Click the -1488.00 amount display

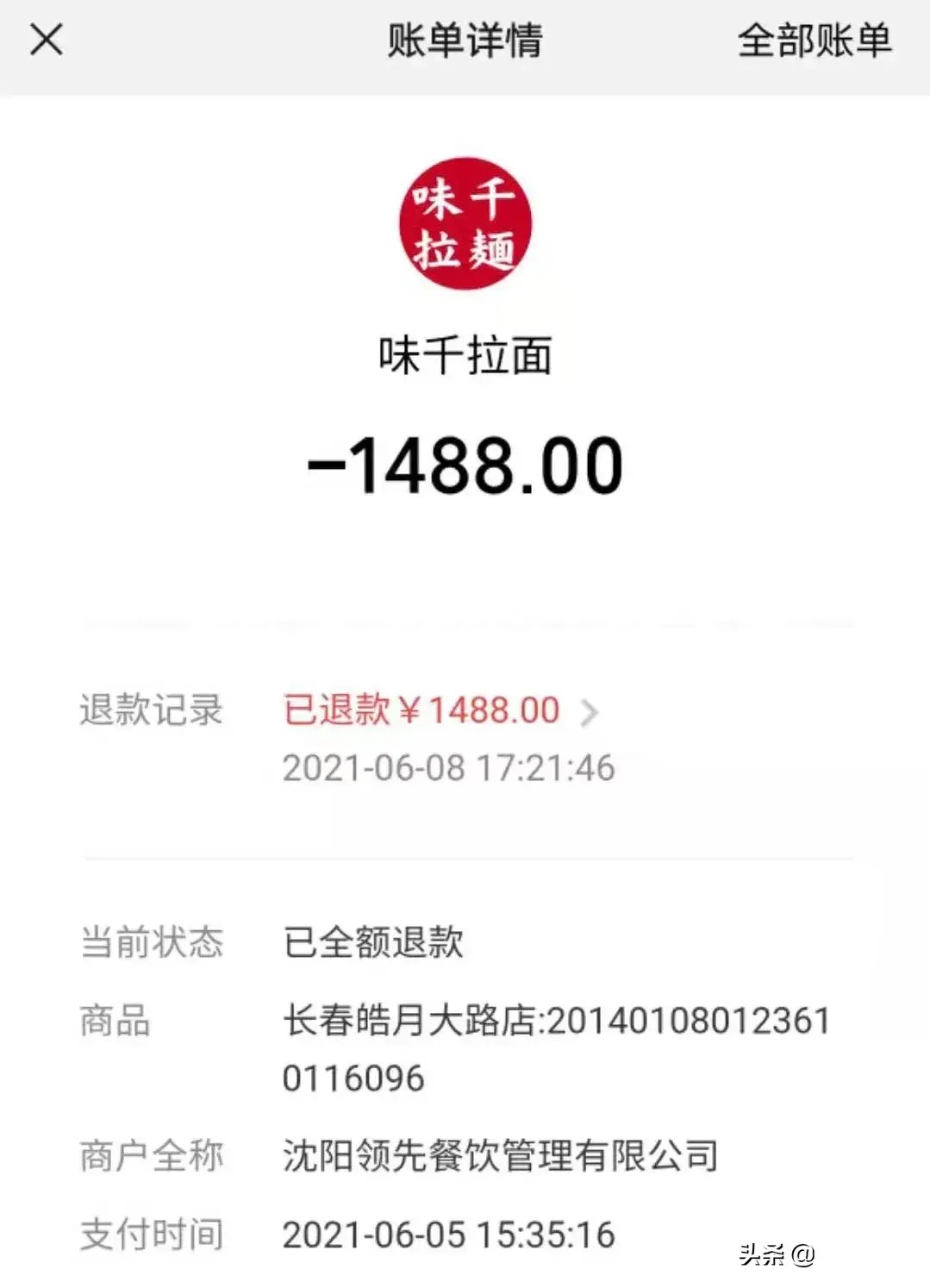click(x=465, y=466)
